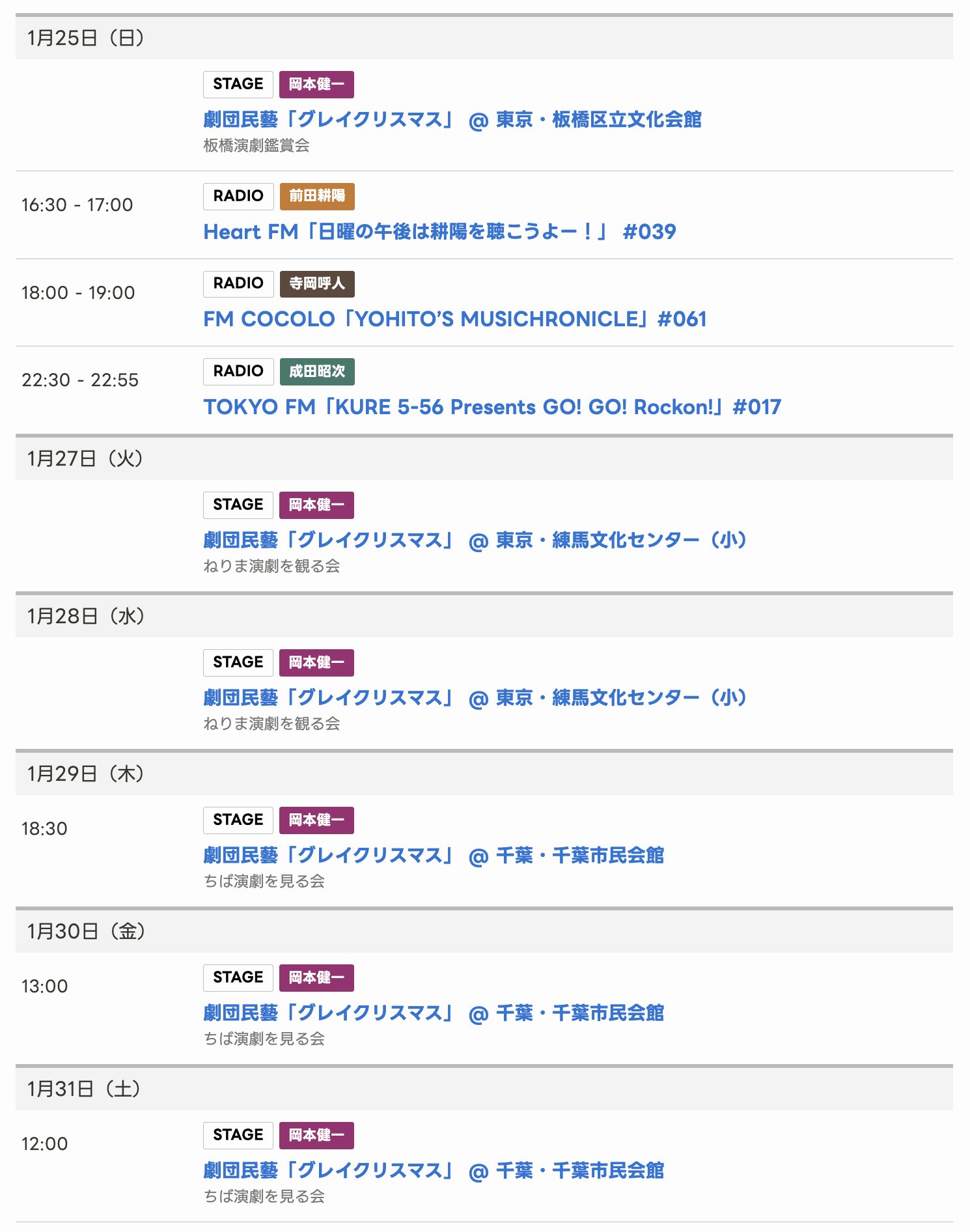Open the January 25 グレイクリスマス event at 板橋区立文化会館
The height and width of the screenshot is (1232, 970).
pos(452,120)
